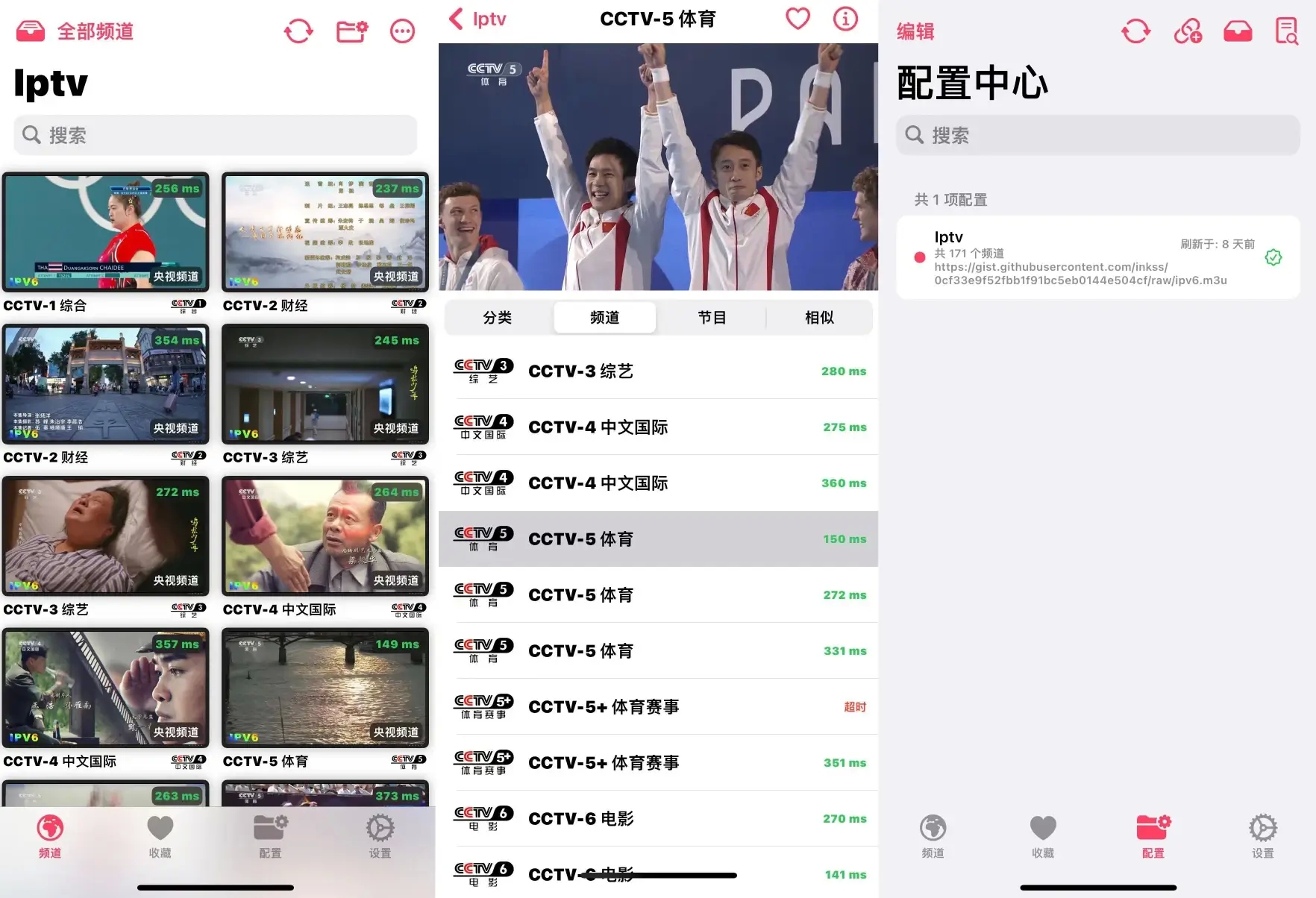
Task: Play the CCTV-5 体育 row showing 331 ms
Action: pos(658,651)
